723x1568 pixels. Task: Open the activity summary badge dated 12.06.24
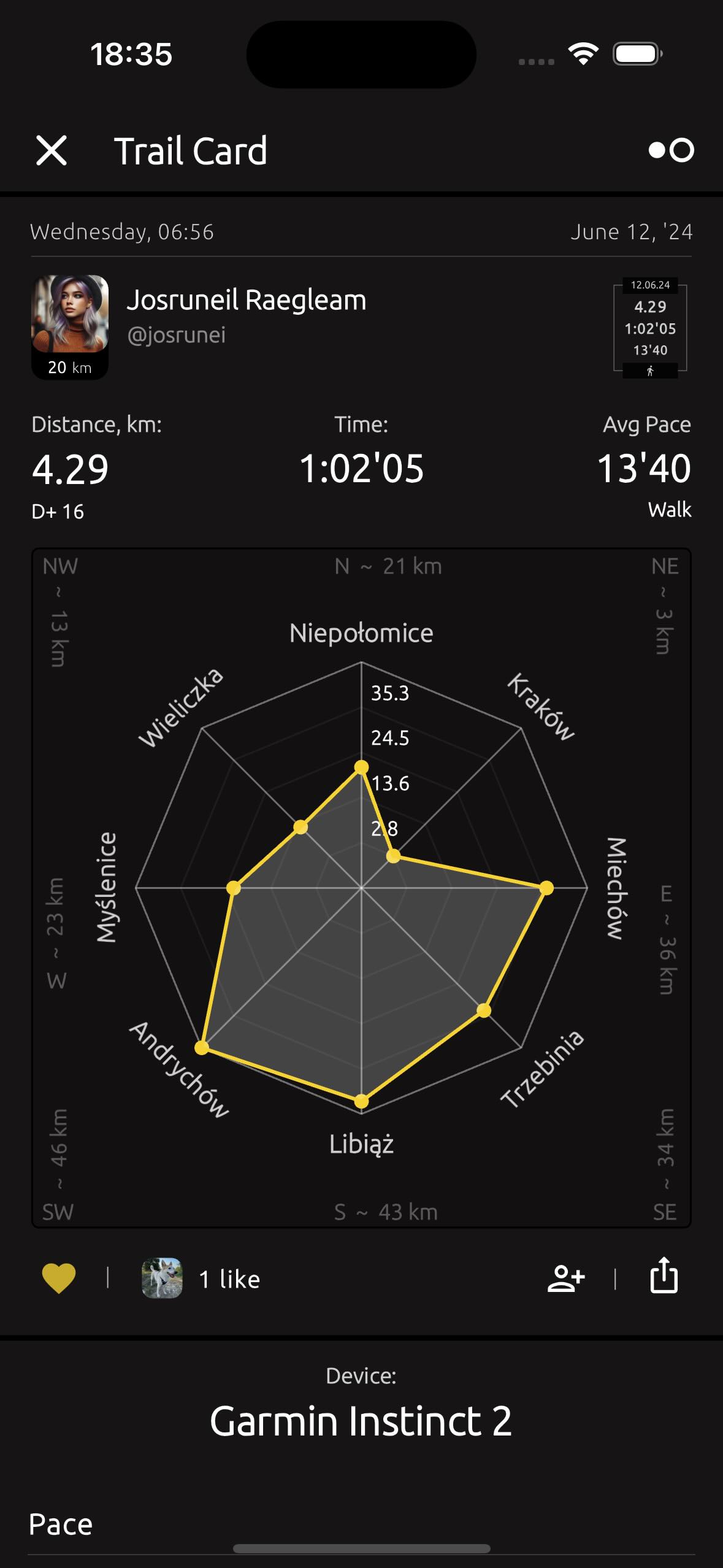tap(650, 328)
